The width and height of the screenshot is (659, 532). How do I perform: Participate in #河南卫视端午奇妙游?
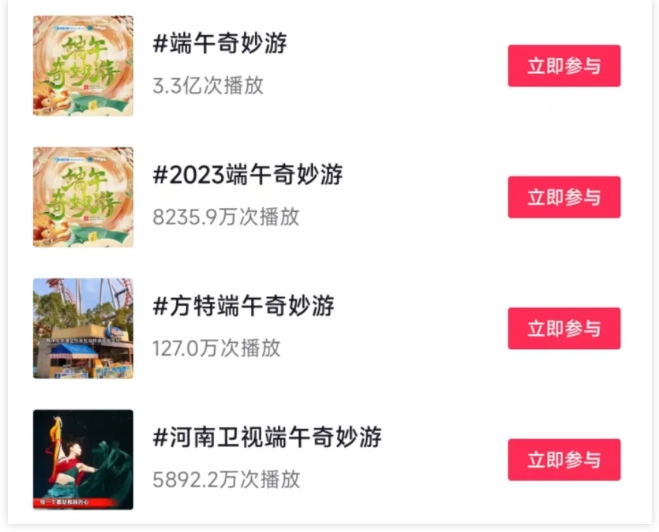564,460
